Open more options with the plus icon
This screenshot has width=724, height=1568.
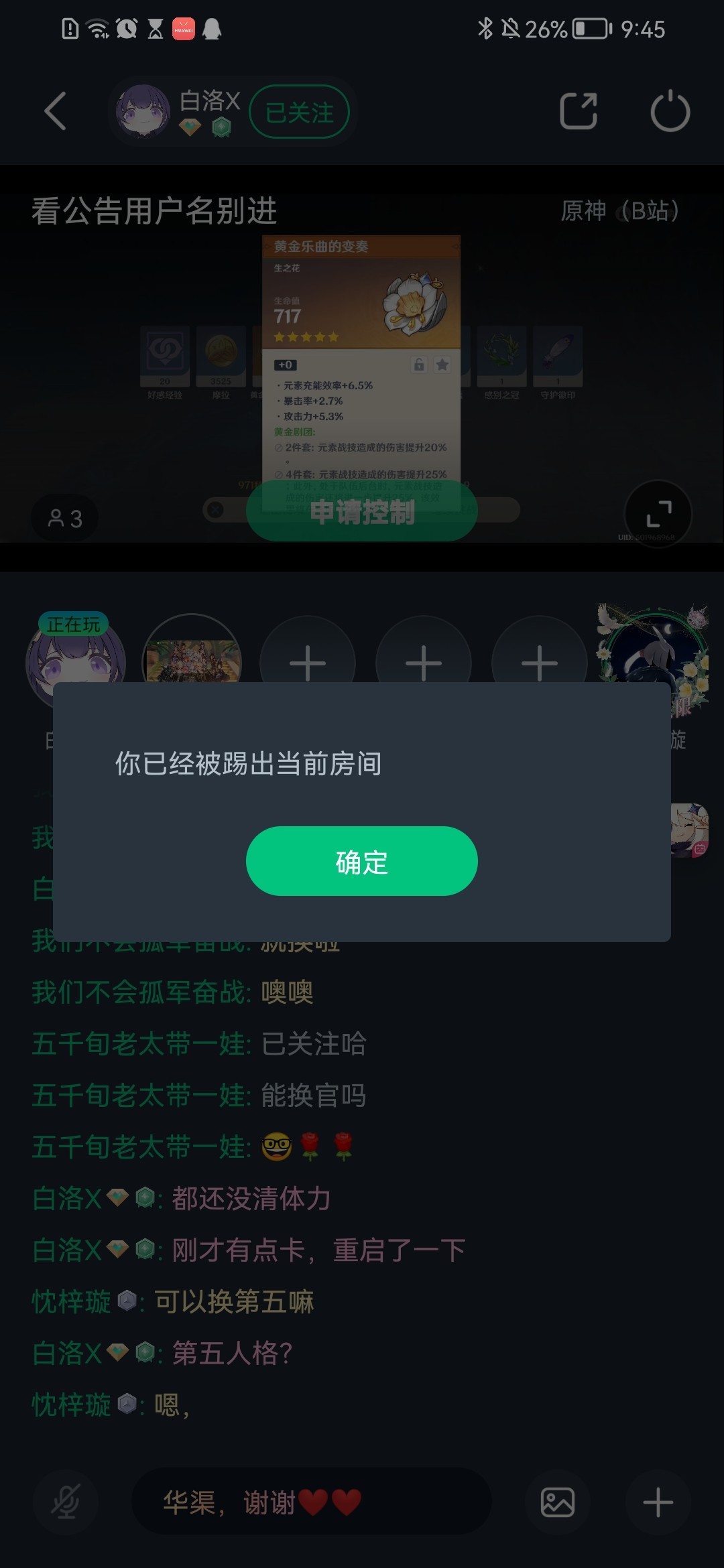[x=658, y=1502]
